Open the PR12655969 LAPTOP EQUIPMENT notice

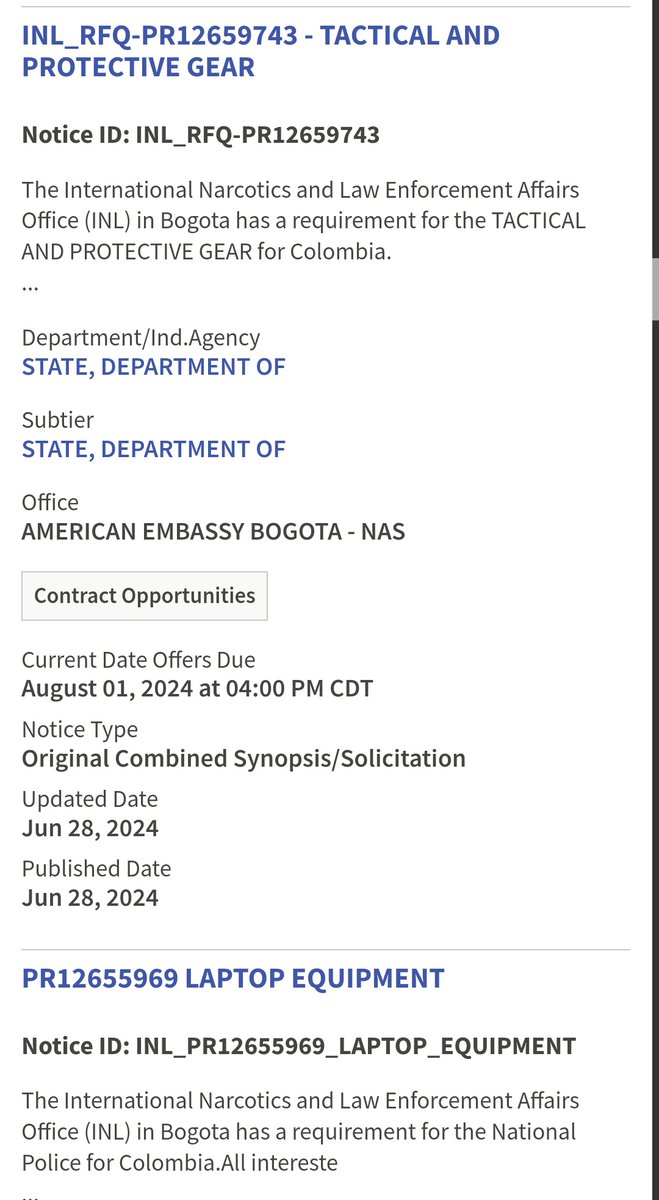(233, 978)
